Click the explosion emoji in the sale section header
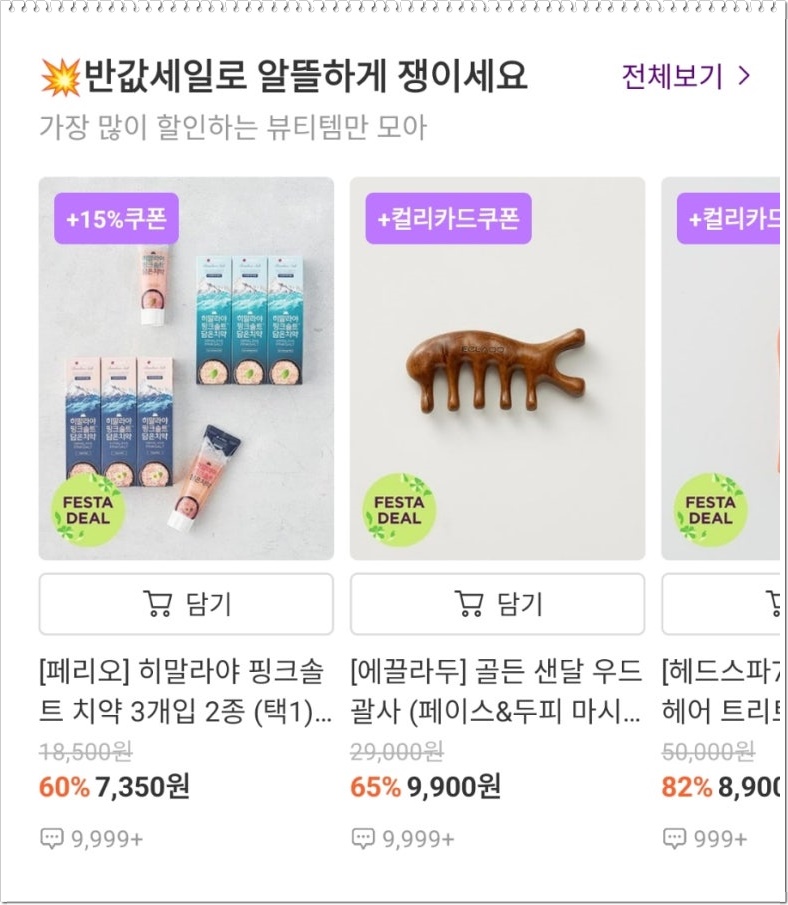Screen dimensions: 788x905 point(59,71)
